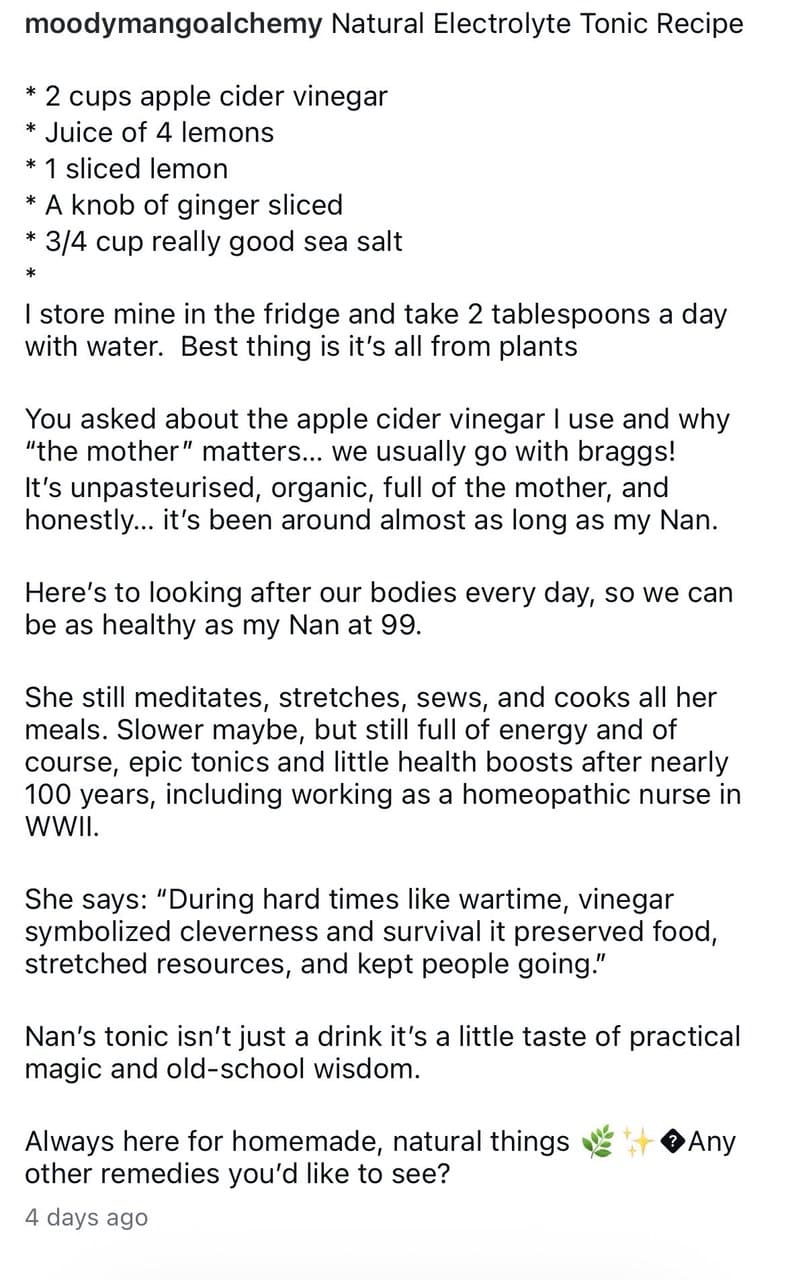The width and height of the screenshot is (786, 1280).
Task: Open moodymangoalchemy's profile from the caption
Action: tap(173, 24)
